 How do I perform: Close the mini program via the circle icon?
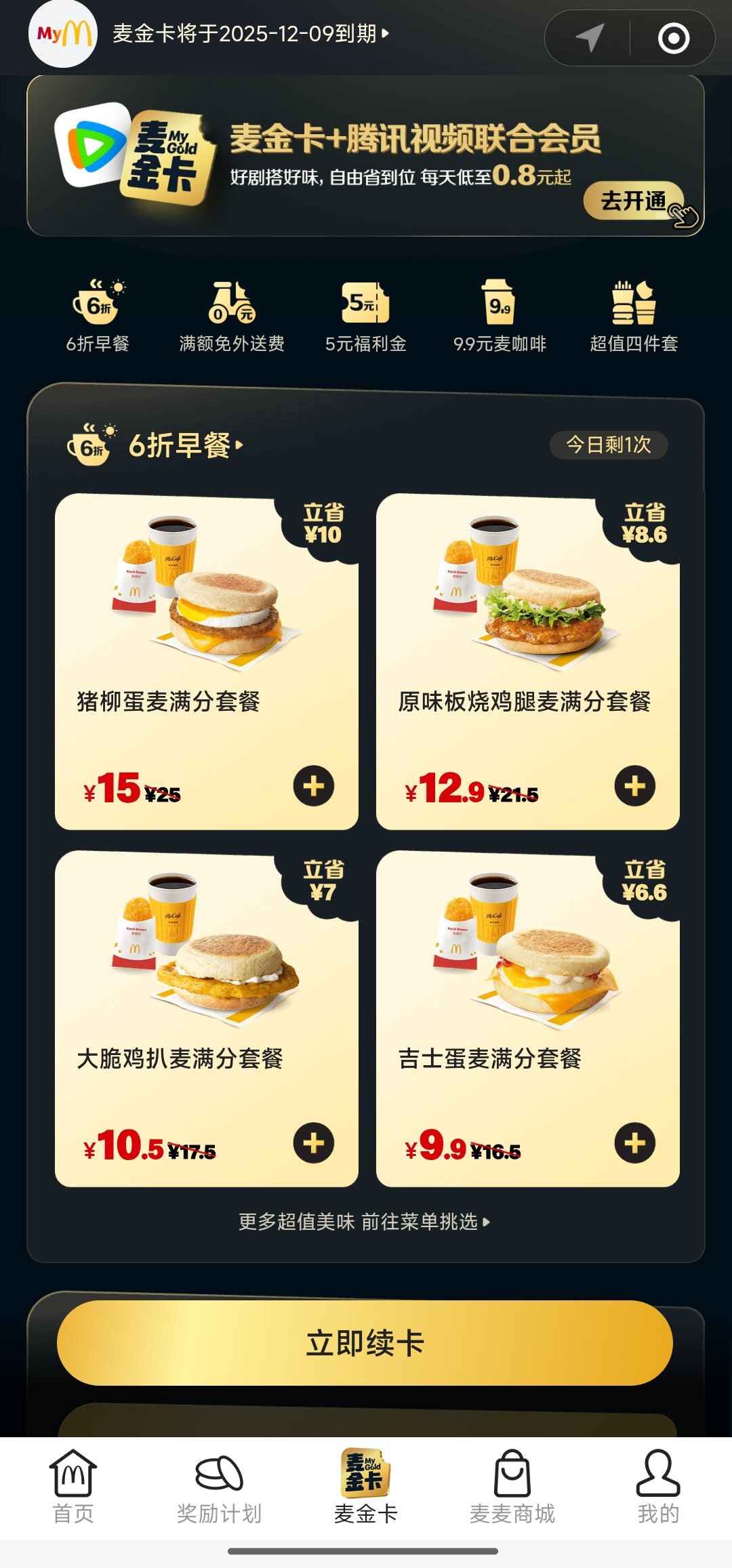(673, 38)
